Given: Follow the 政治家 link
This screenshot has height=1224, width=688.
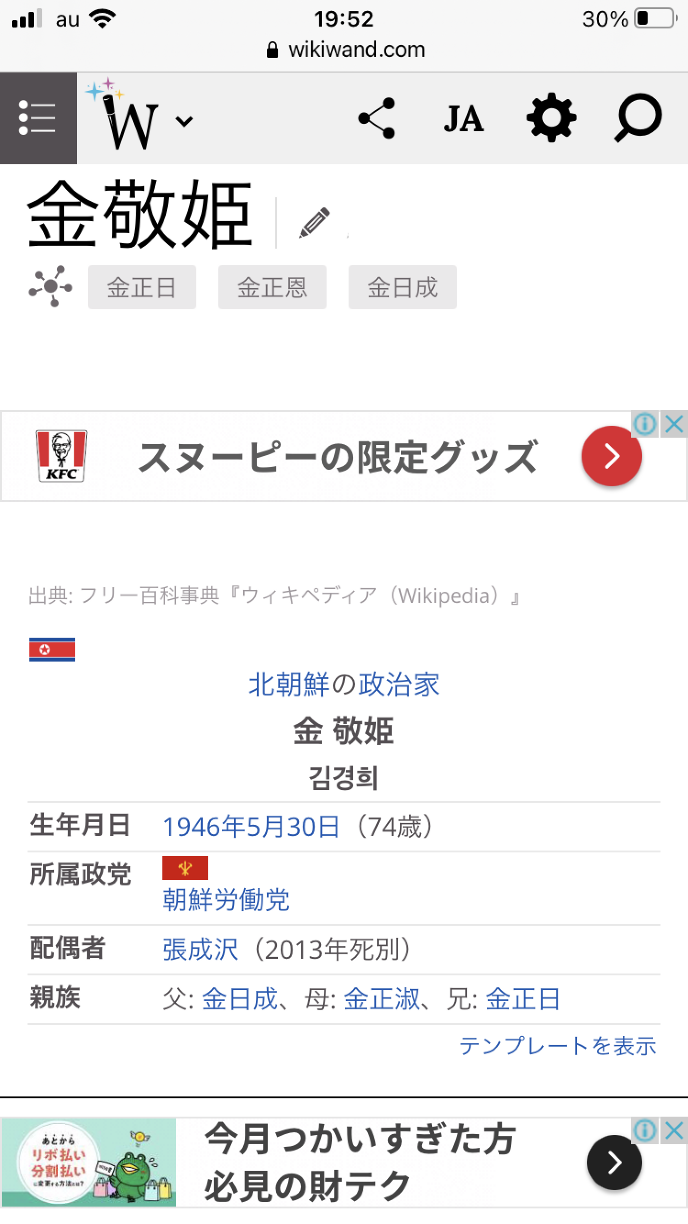Looking at the screenshot, I should pos(399,684).
